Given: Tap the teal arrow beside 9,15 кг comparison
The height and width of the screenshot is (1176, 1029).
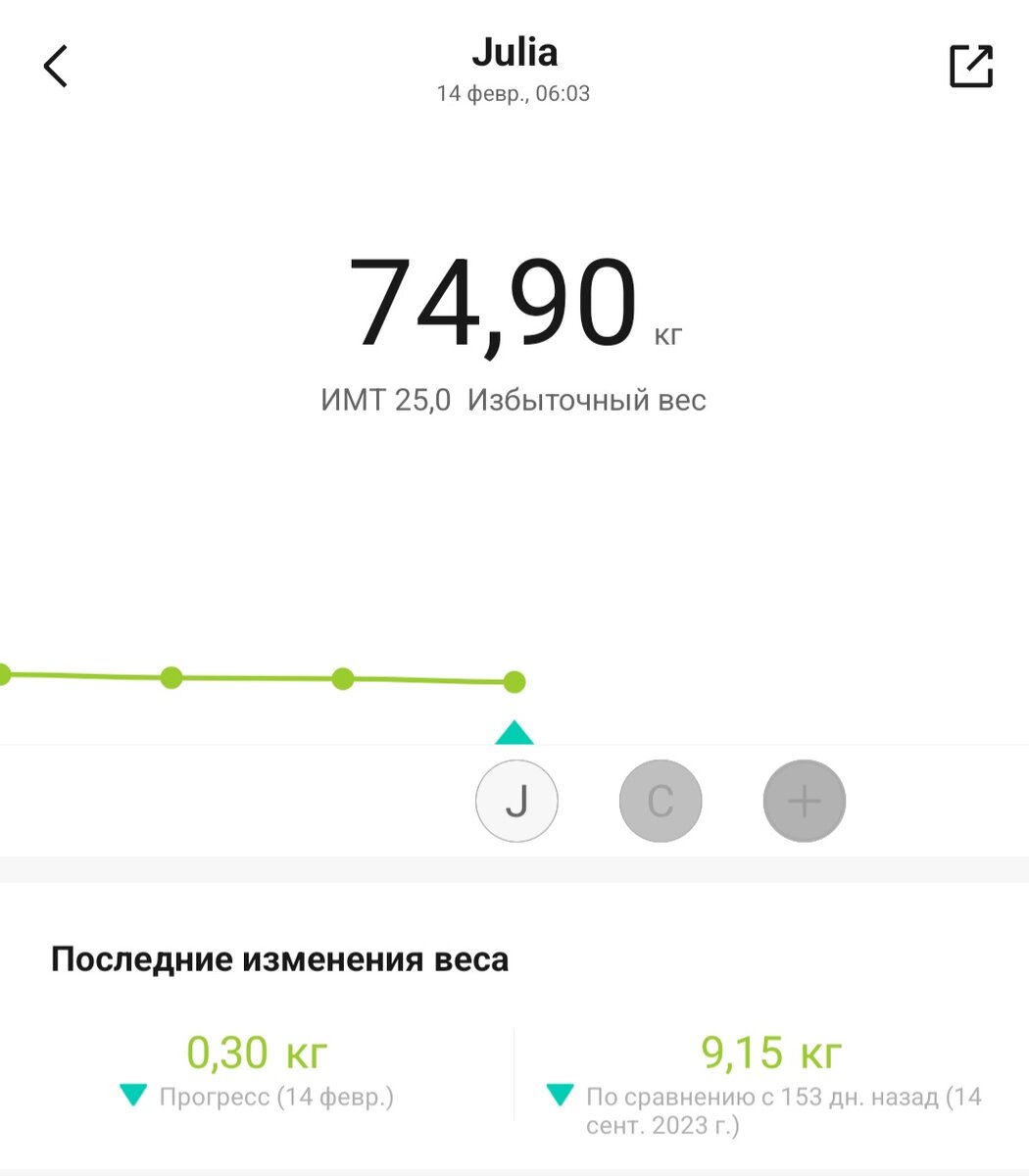Looking at the screenshot, I should (x=560, y=1095).
